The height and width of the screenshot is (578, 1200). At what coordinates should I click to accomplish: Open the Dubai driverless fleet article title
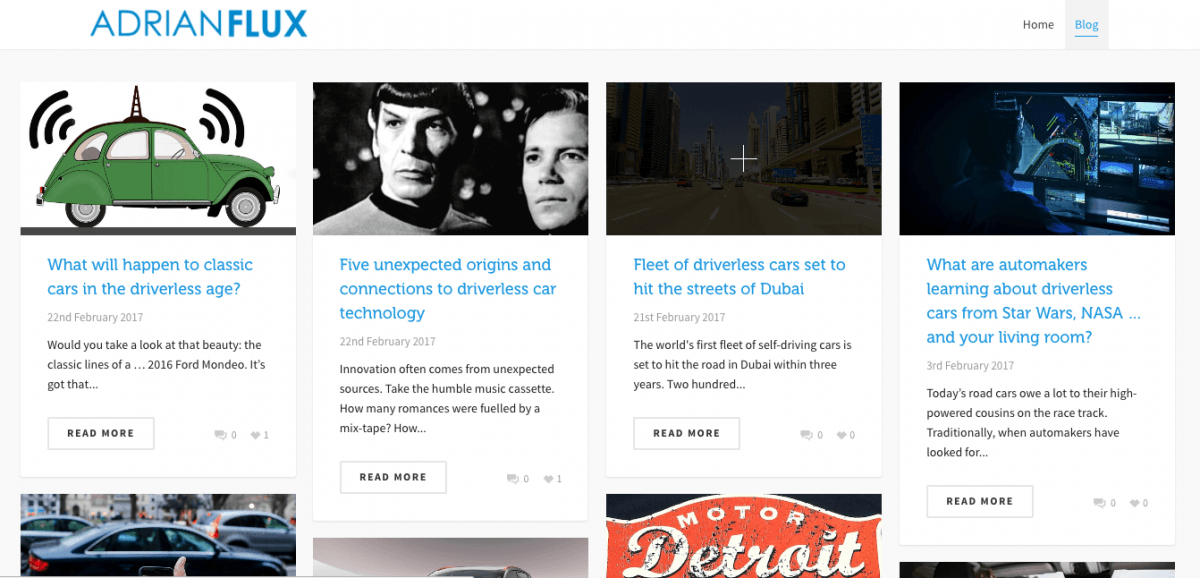(739, 277)
